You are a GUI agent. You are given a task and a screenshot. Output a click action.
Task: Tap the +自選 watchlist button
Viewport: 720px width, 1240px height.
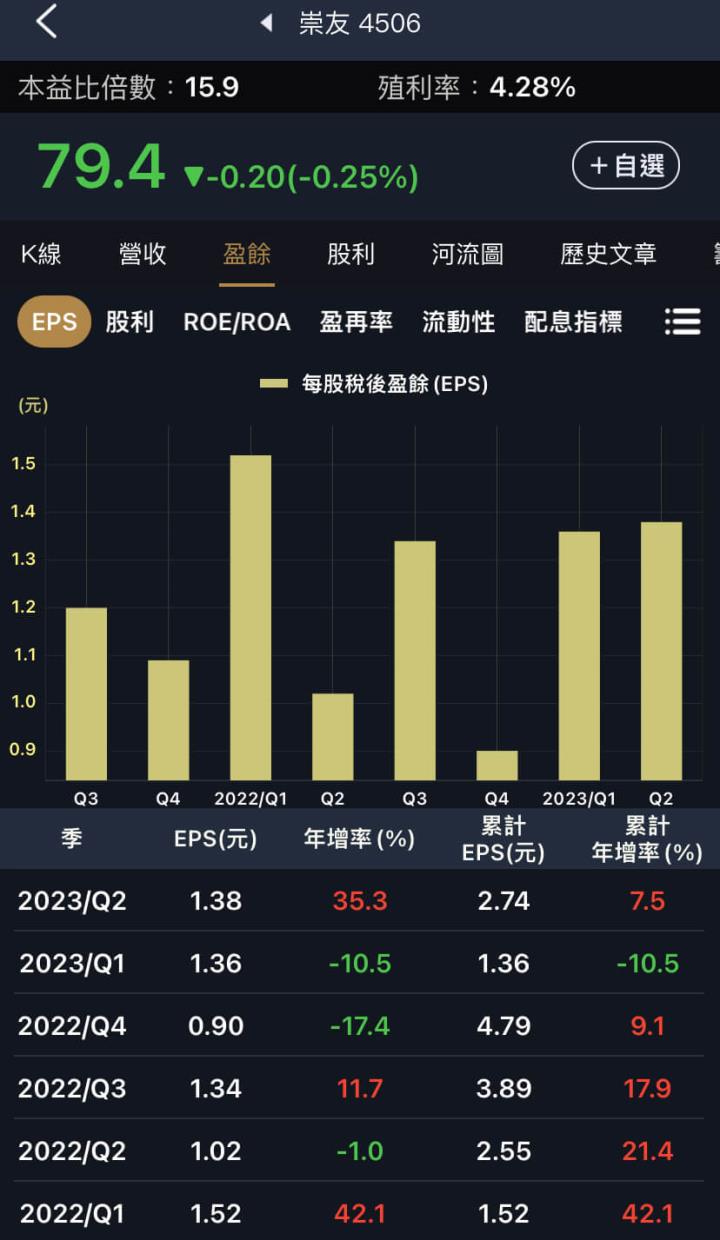coord(625,166)
